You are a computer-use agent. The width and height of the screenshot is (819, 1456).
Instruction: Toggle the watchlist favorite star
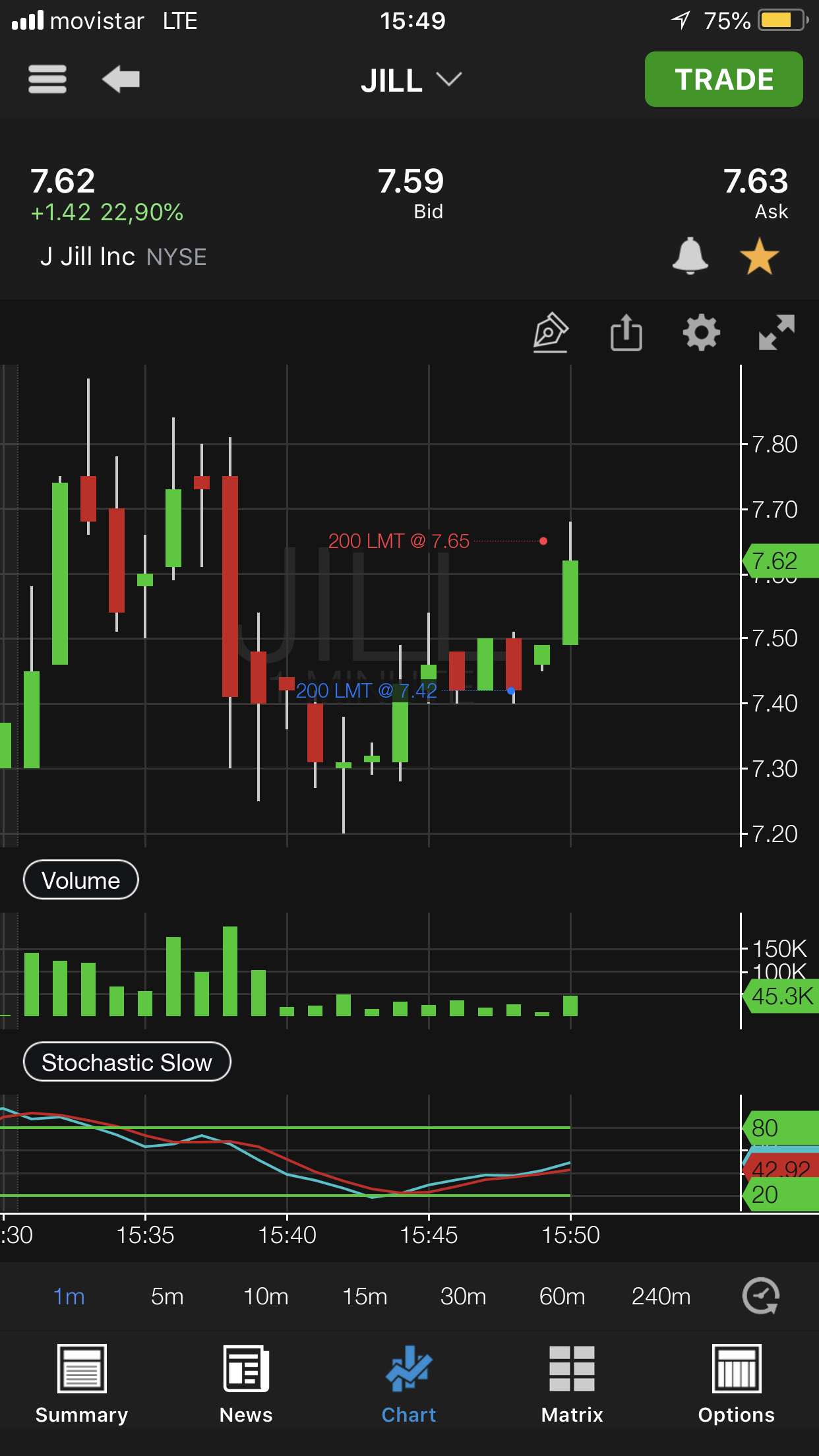(x=759, y=257)
